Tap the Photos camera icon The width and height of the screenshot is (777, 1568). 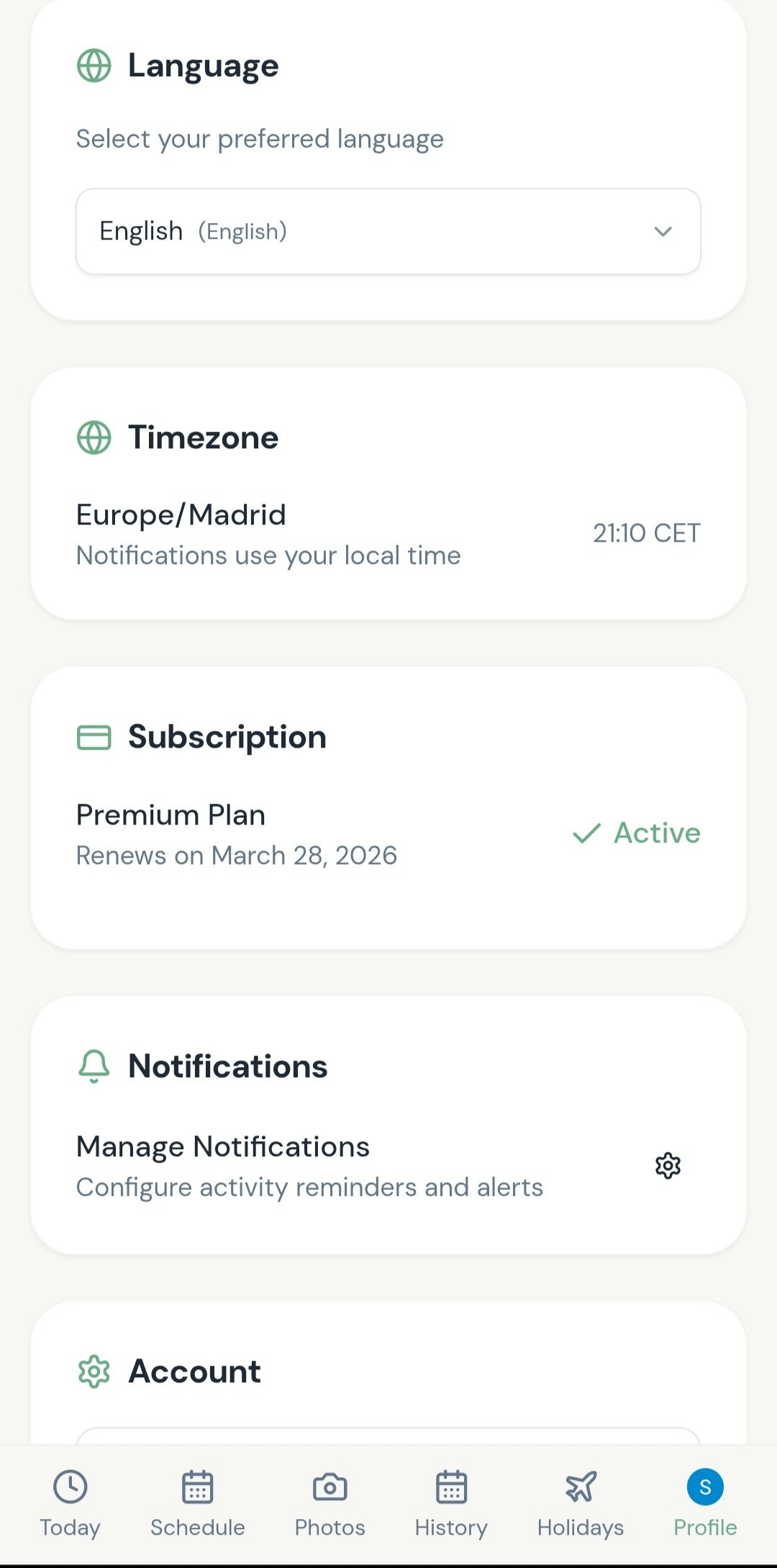330,1487
